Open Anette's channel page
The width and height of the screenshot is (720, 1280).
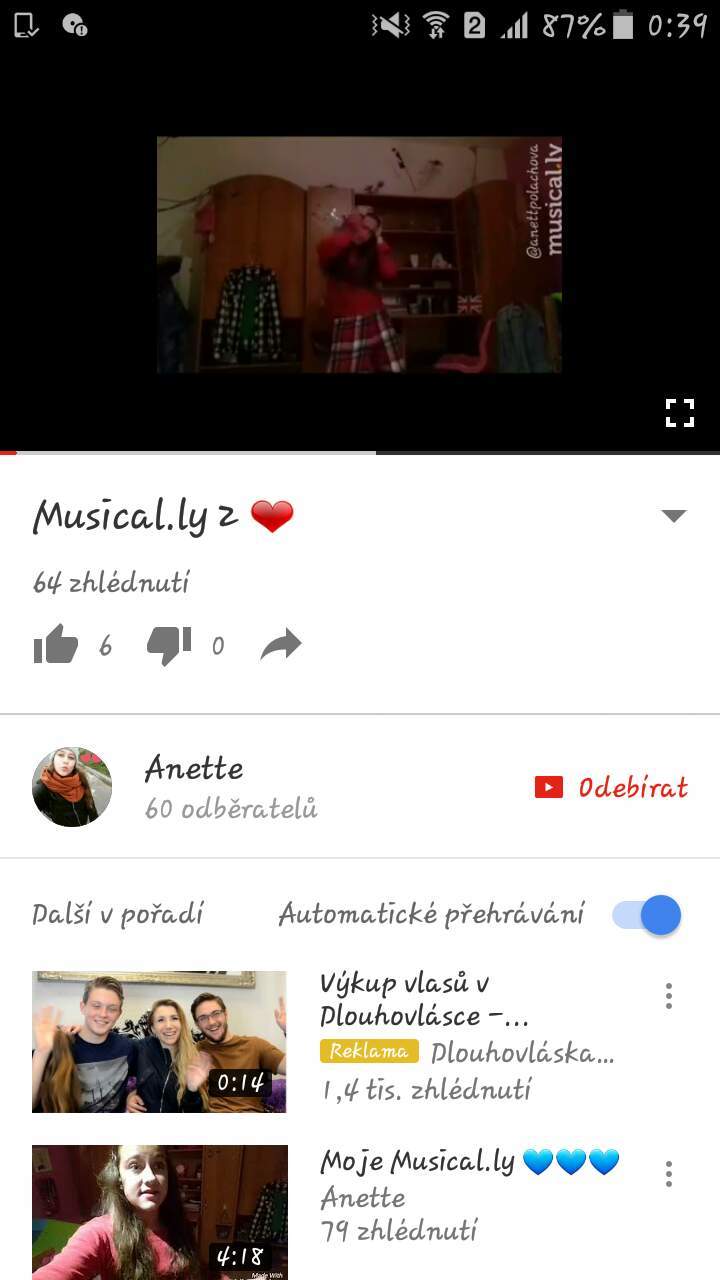(x=72, y=787)
